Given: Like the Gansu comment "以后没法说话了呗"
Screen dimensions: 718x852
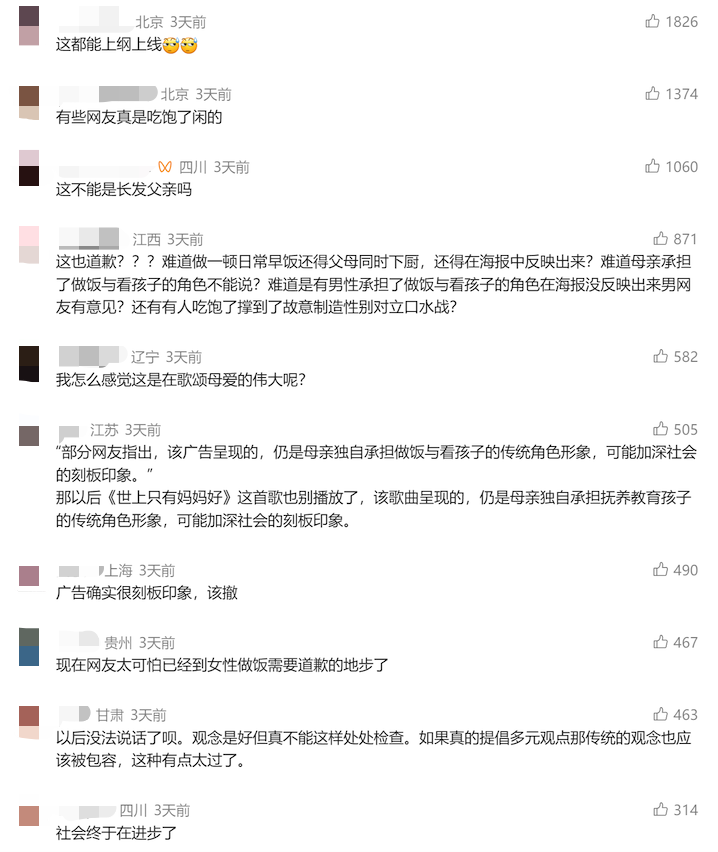Looking at the screenshot, I should (x=660, y=715).
